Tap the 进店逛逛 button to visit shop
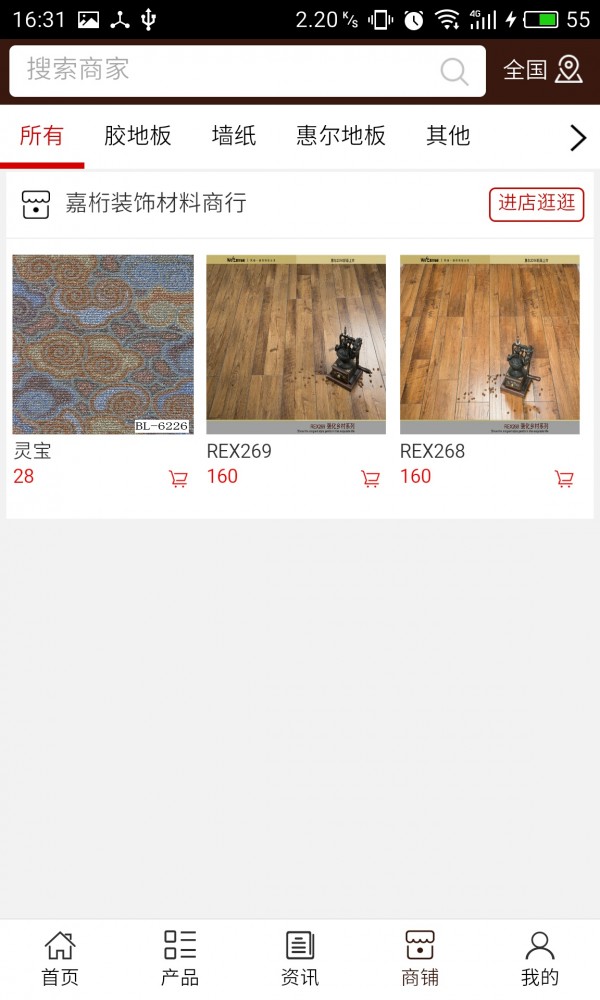Screen dimensions: 600x1000 coord(536,204)
